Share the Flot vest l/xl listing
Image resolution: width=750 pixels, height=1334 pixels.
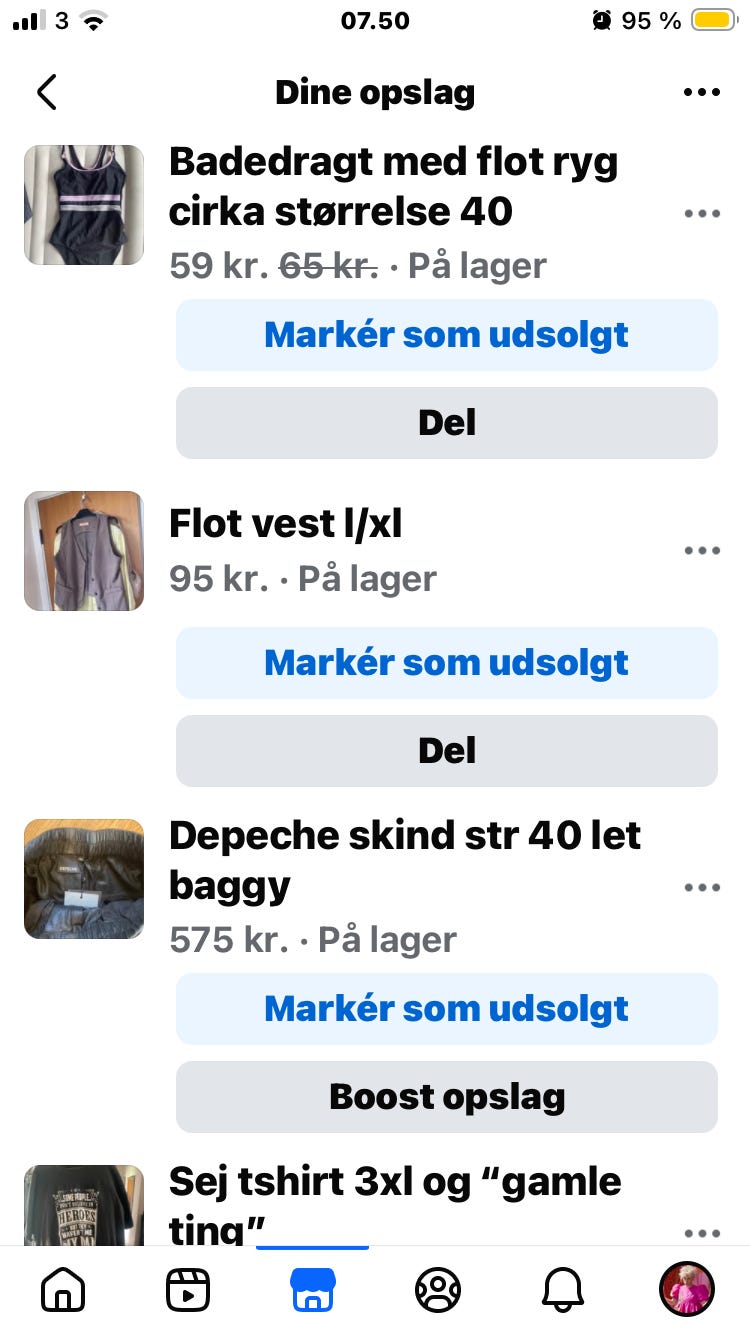point(447,751)
